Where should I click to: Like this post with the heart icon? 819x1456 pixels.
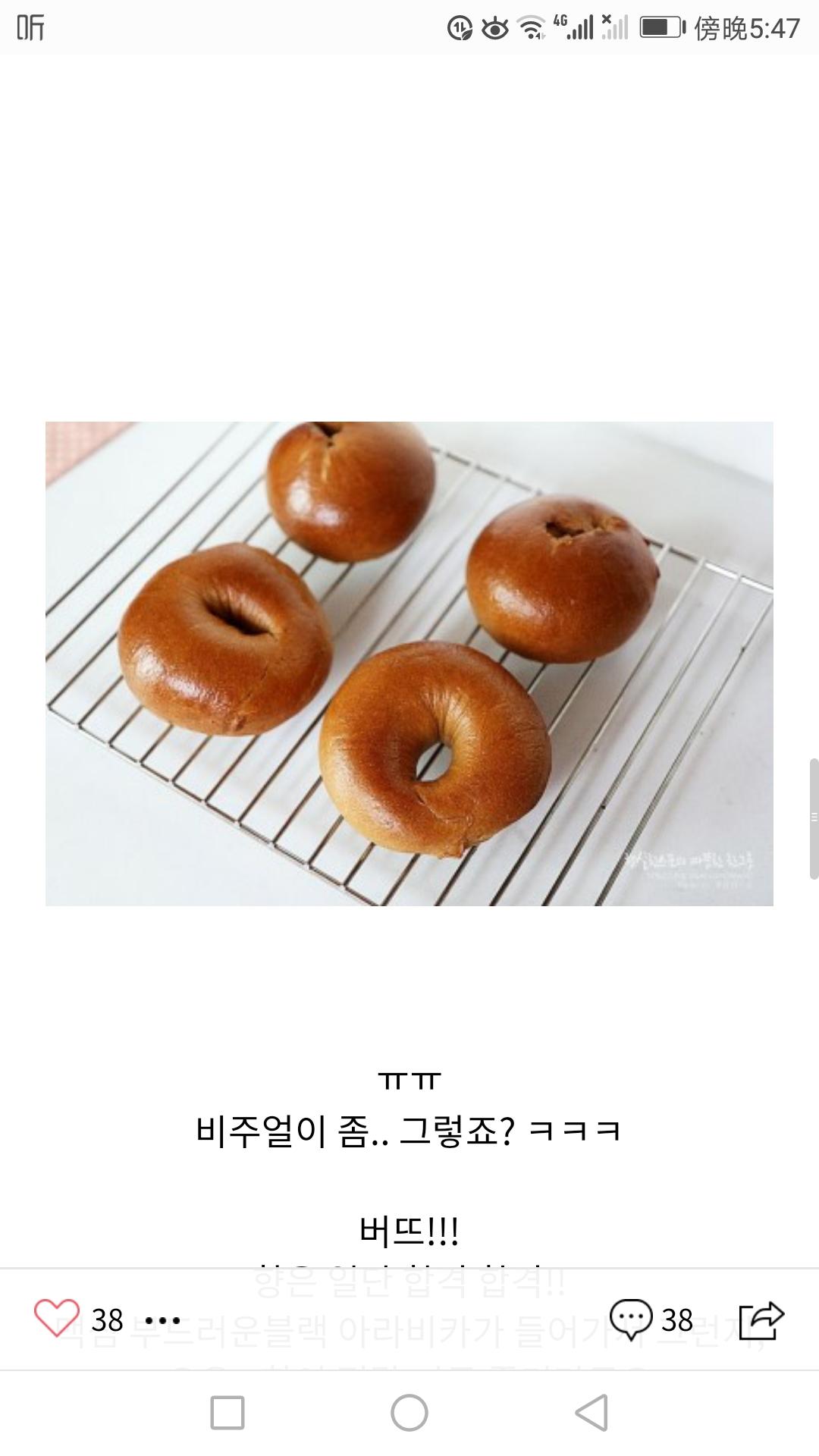pos(57,1318)
